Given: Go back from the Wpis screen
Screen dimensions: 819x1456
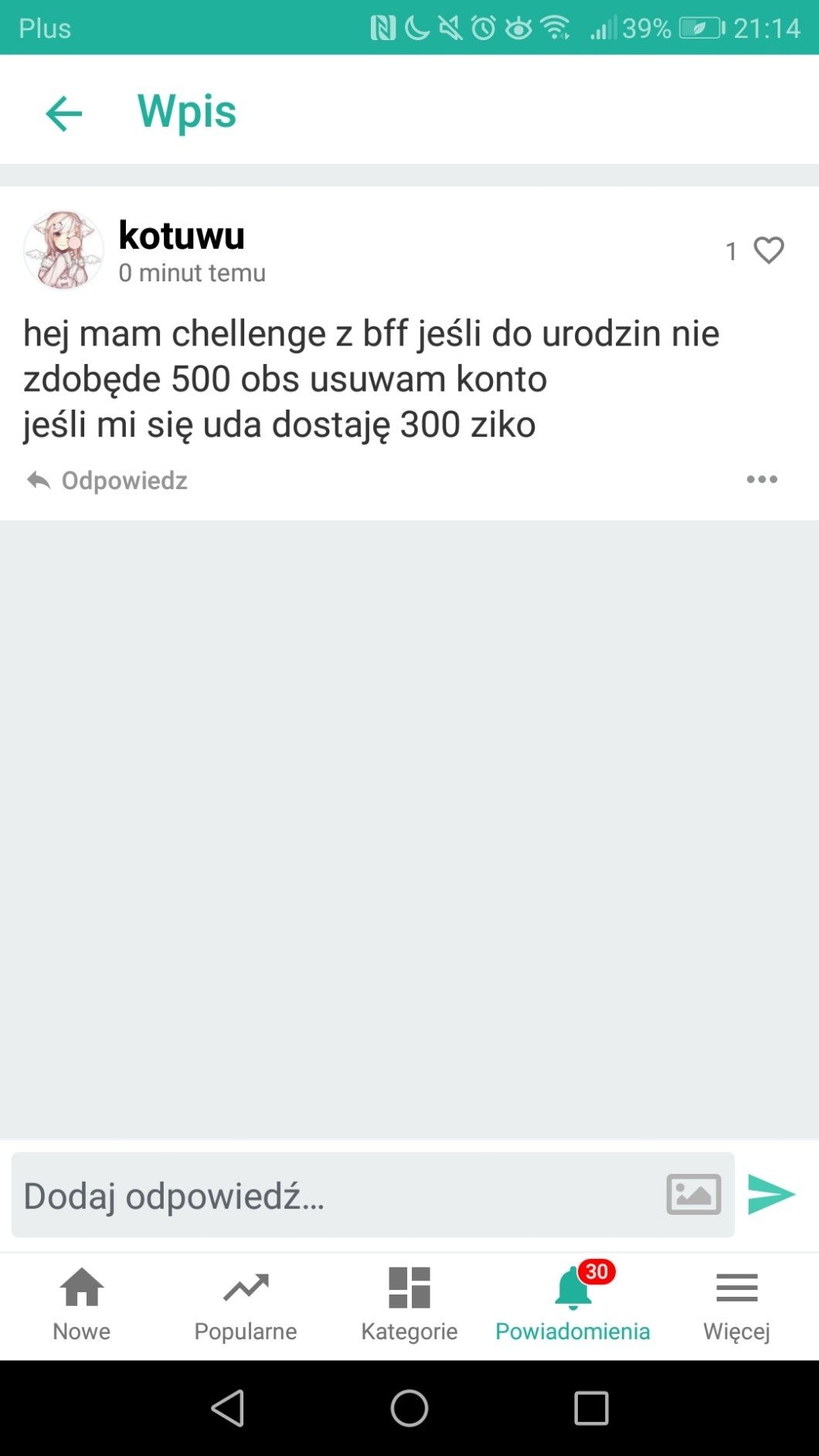Looking at the screenshot, I should tap(63, 114).
